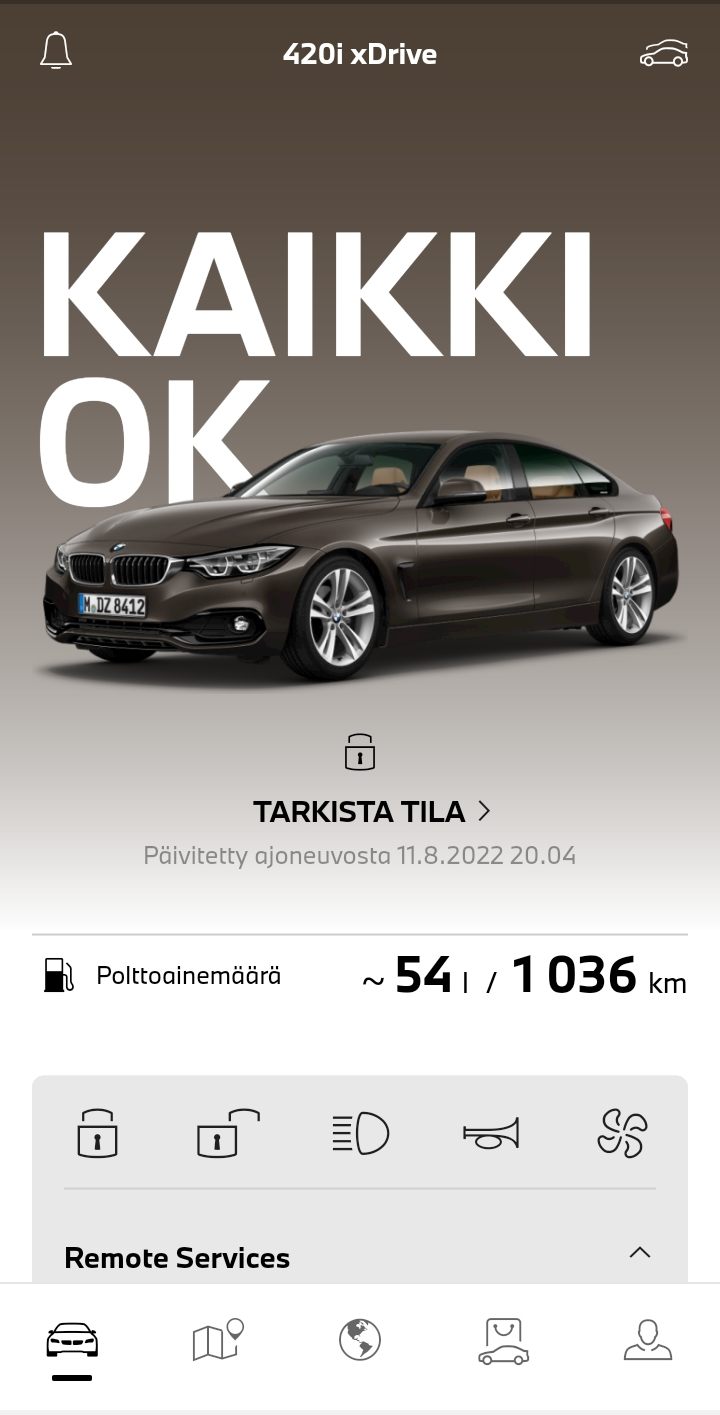Collapse the Remote Services section
The height and width of the screenshot is (1415, 720).
pos(640,1253)
